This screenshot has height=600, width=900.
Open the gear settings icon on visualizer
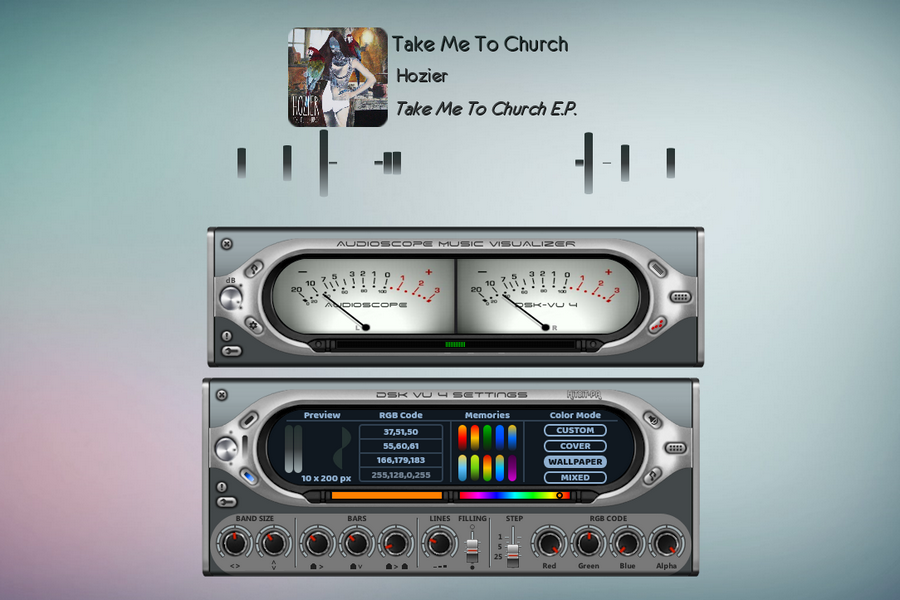pyautogui.click(x=252, y=324)
